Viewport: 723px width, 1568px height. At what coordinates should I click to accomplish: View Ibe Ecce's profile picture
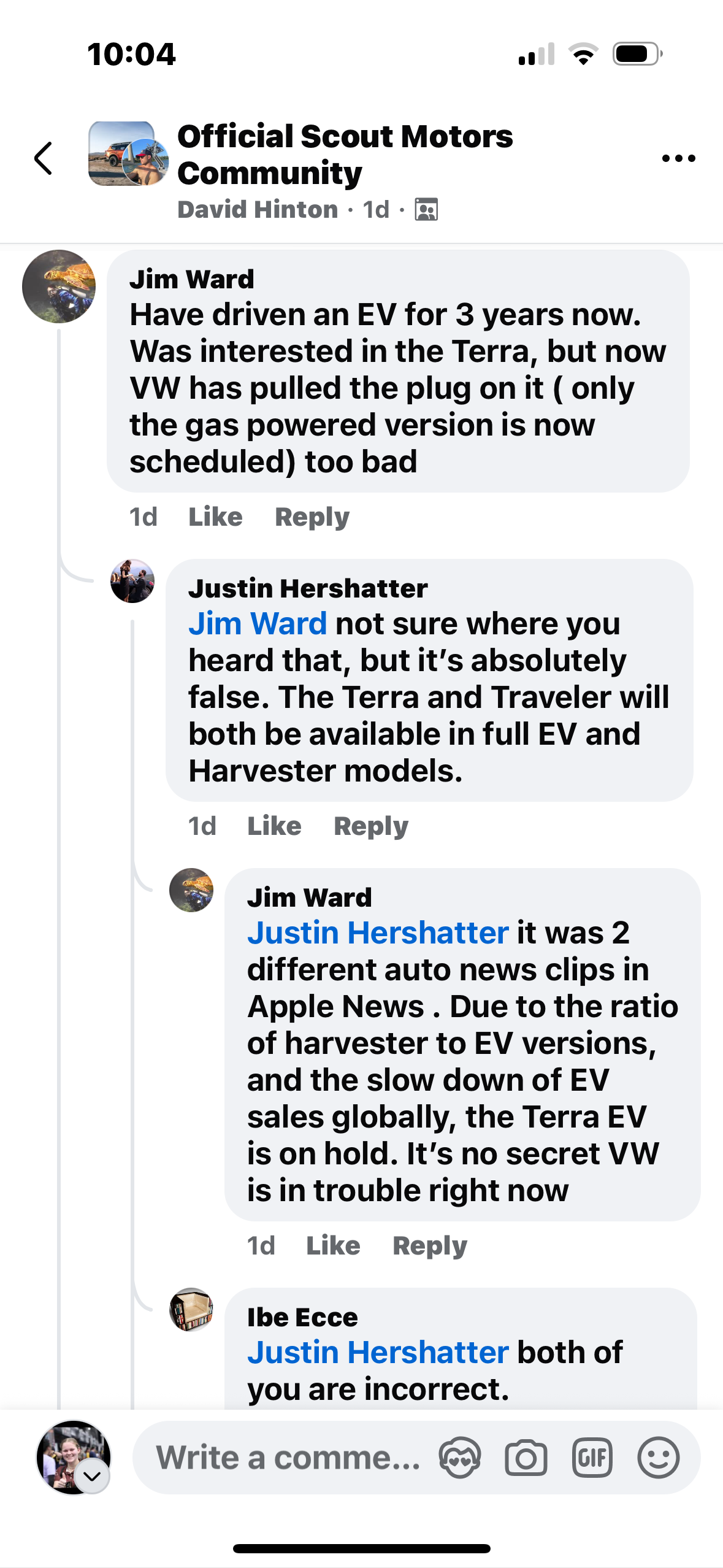click(x=191, y=1309)
